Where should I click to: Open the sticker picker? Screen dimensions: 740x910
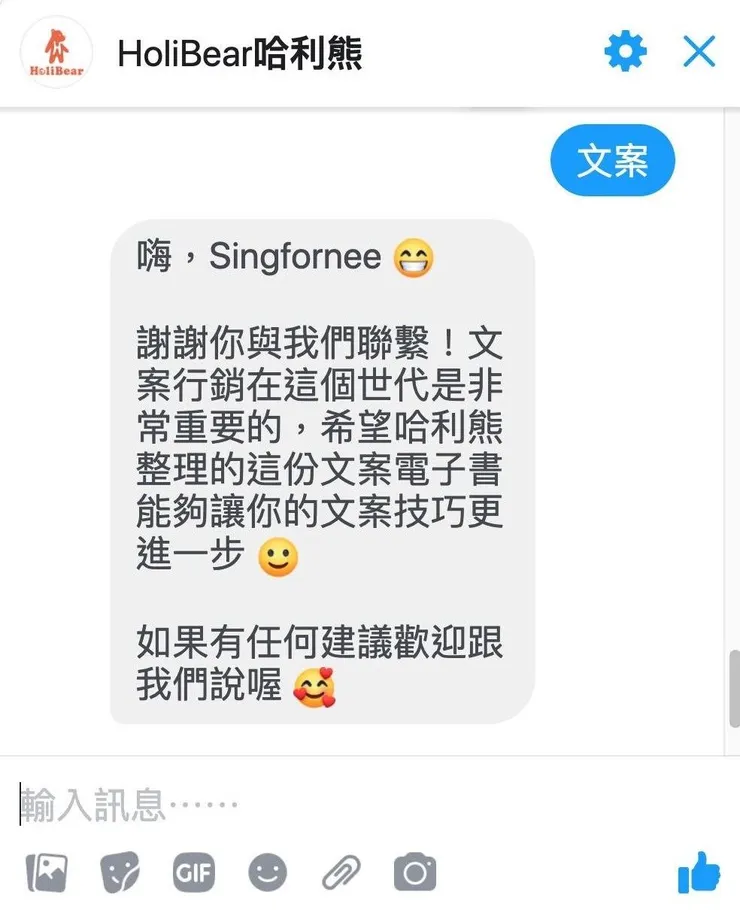[120, 873]
